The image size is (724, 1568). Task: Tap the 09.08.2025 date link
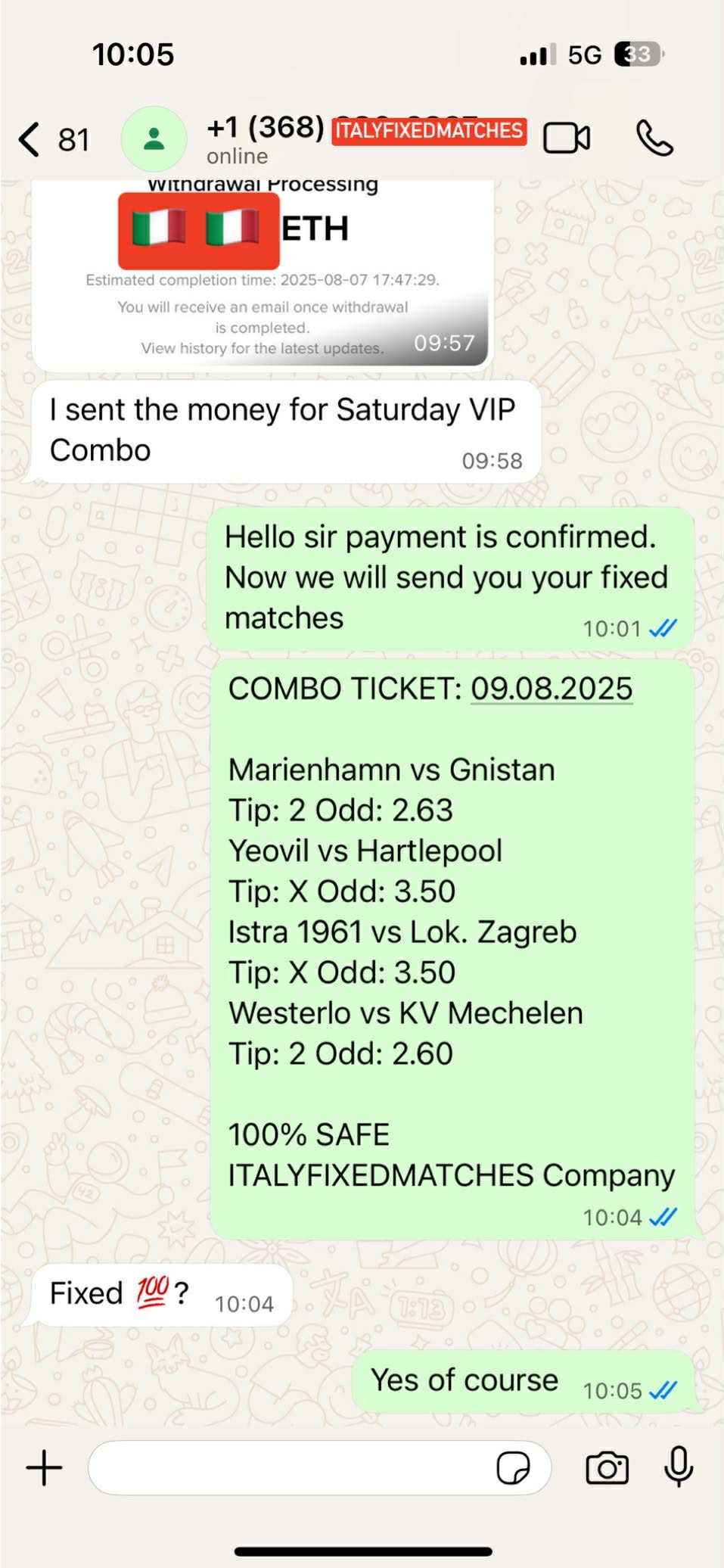(552, 689)
